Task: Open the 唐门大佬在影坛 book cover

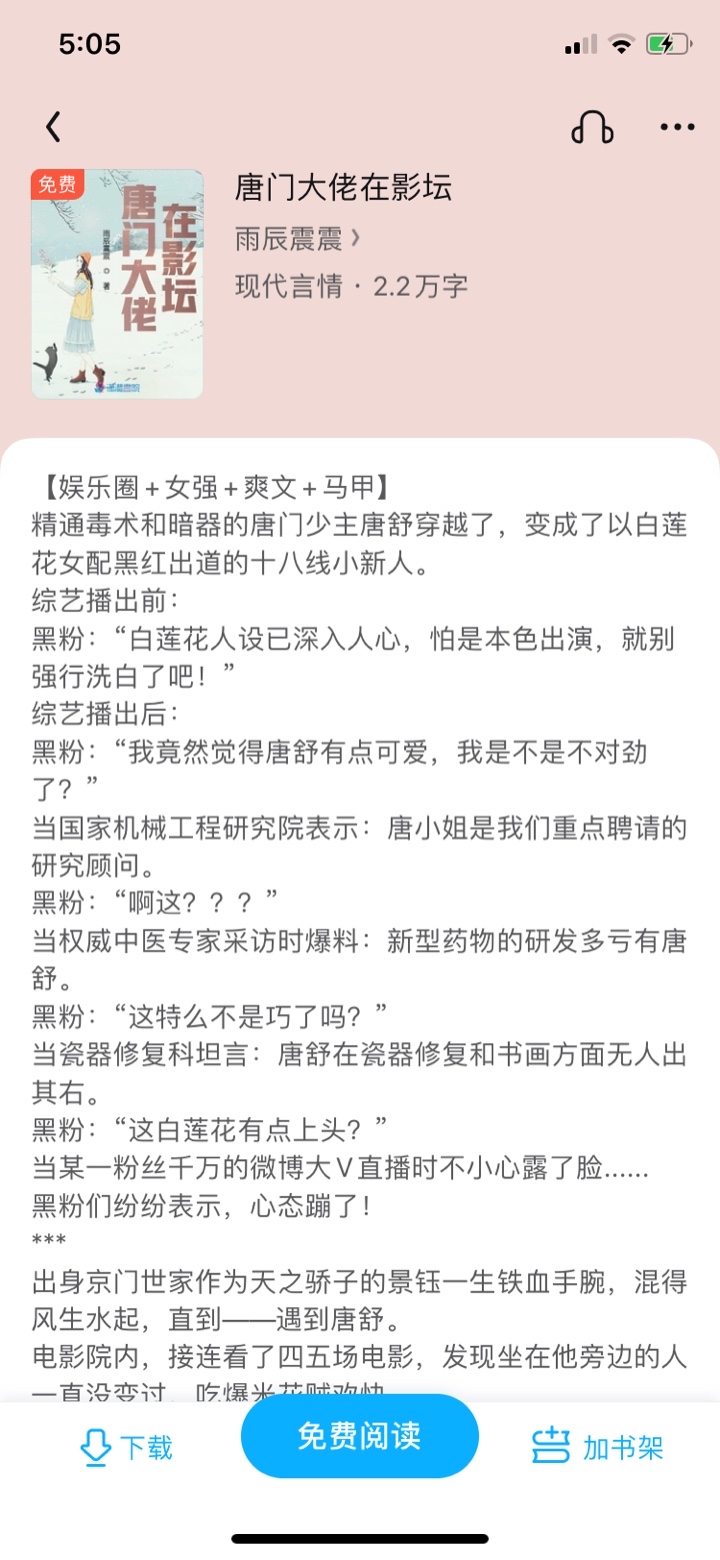Action: pyautogui.click(x=117, y=284)
